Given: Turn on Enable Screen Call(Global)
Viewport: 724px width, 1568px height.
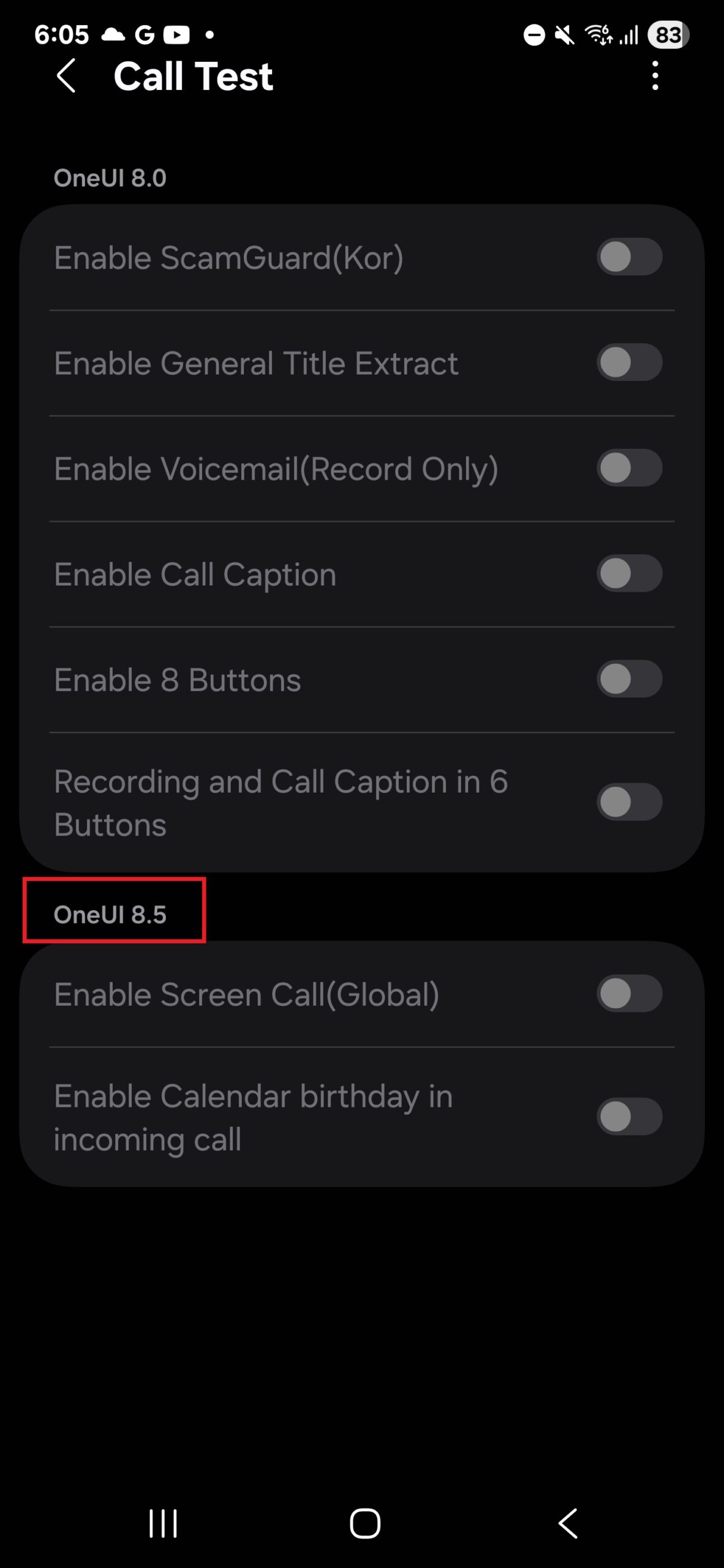Looking at the screenshot, I should [629, 993].
